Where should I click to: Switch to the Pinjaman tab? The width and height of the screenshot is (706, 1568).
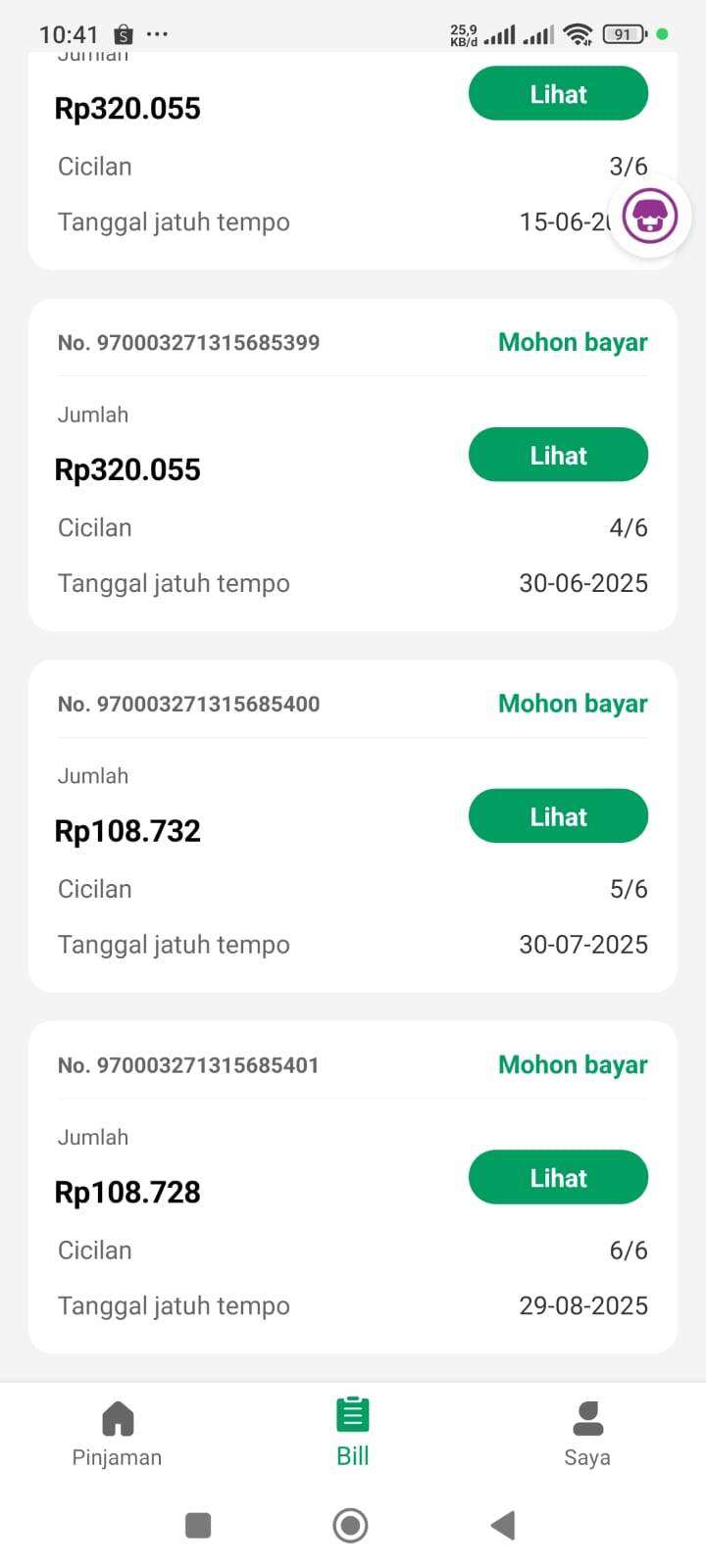coord(117,1434)
